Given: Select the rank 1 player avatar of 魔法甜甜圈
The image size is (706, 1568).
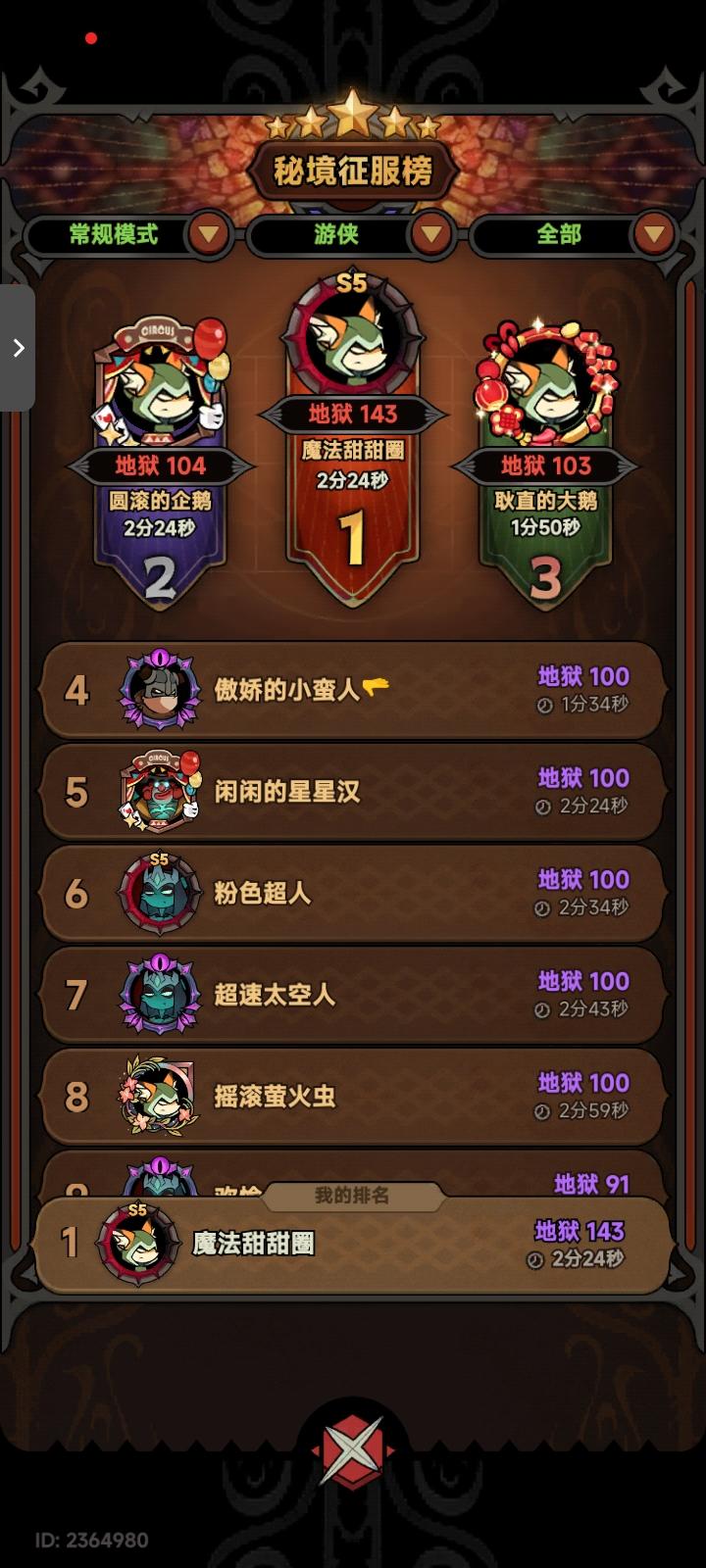Looking at the screenshot, I should tap(352, 343).
